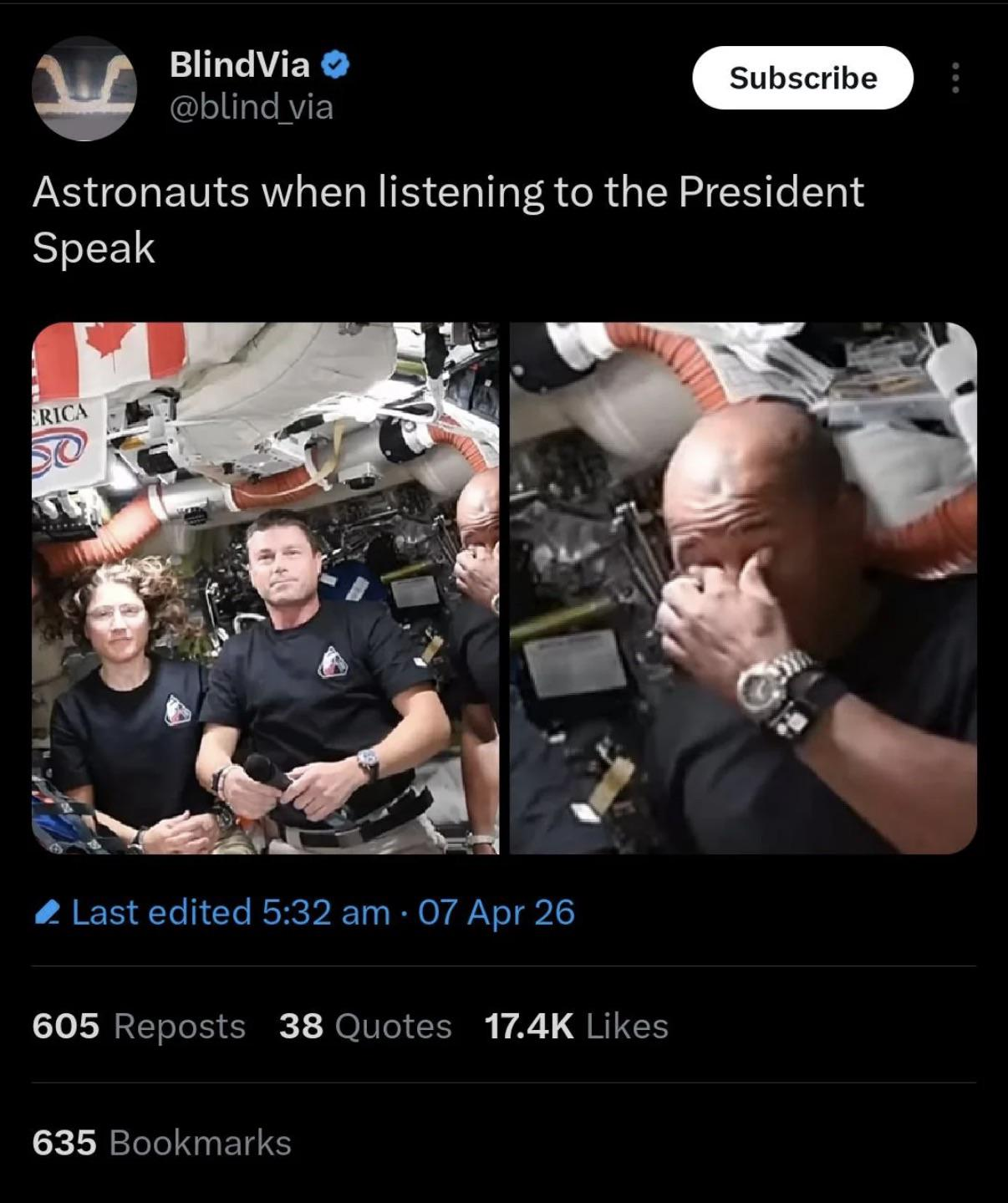Open the @blind_via handle

251,107
